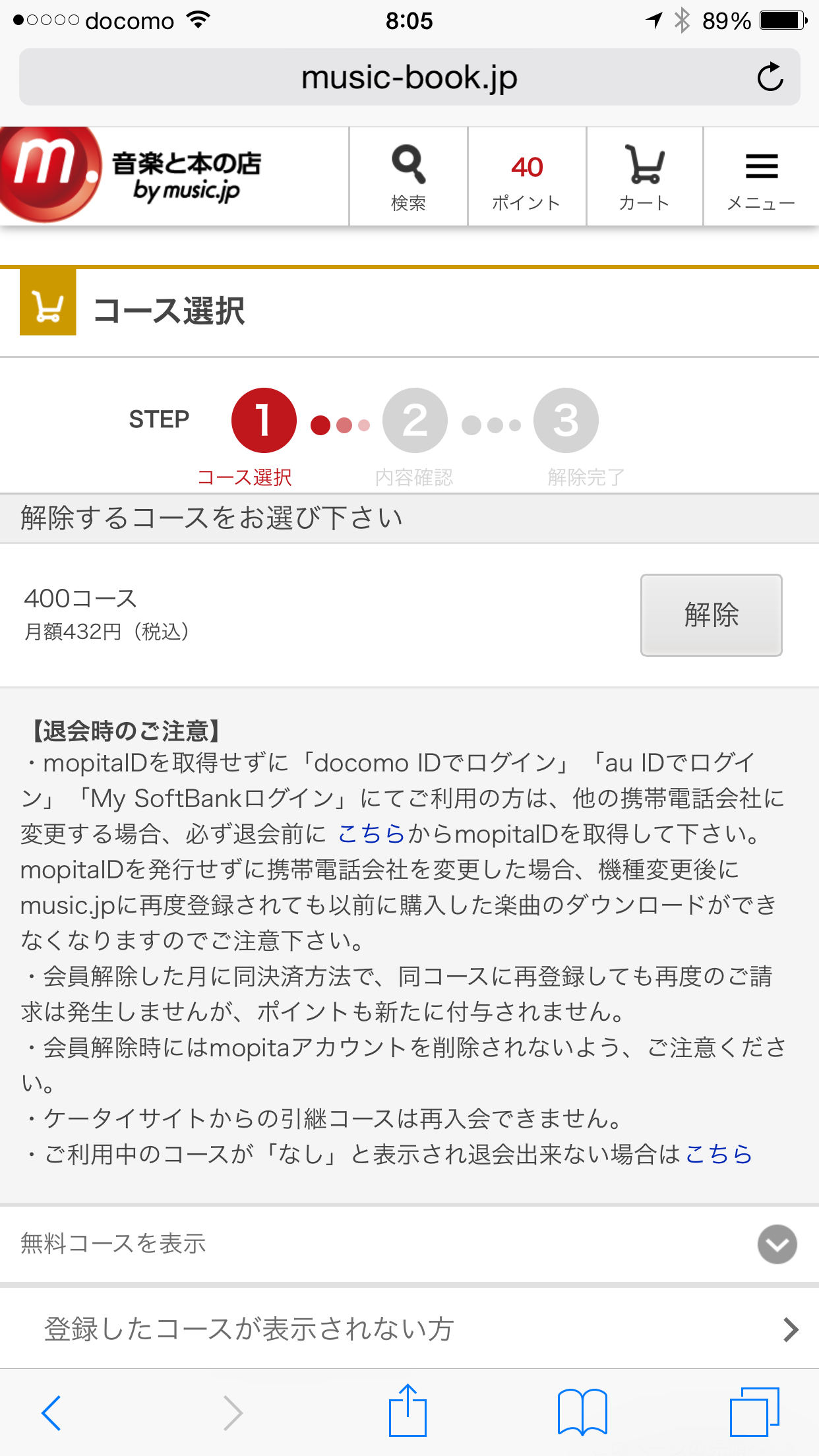This screenshot has width=819, height=1456.
Task: Open the メニュー hamburger menu
Action: [x=761, y=177]
